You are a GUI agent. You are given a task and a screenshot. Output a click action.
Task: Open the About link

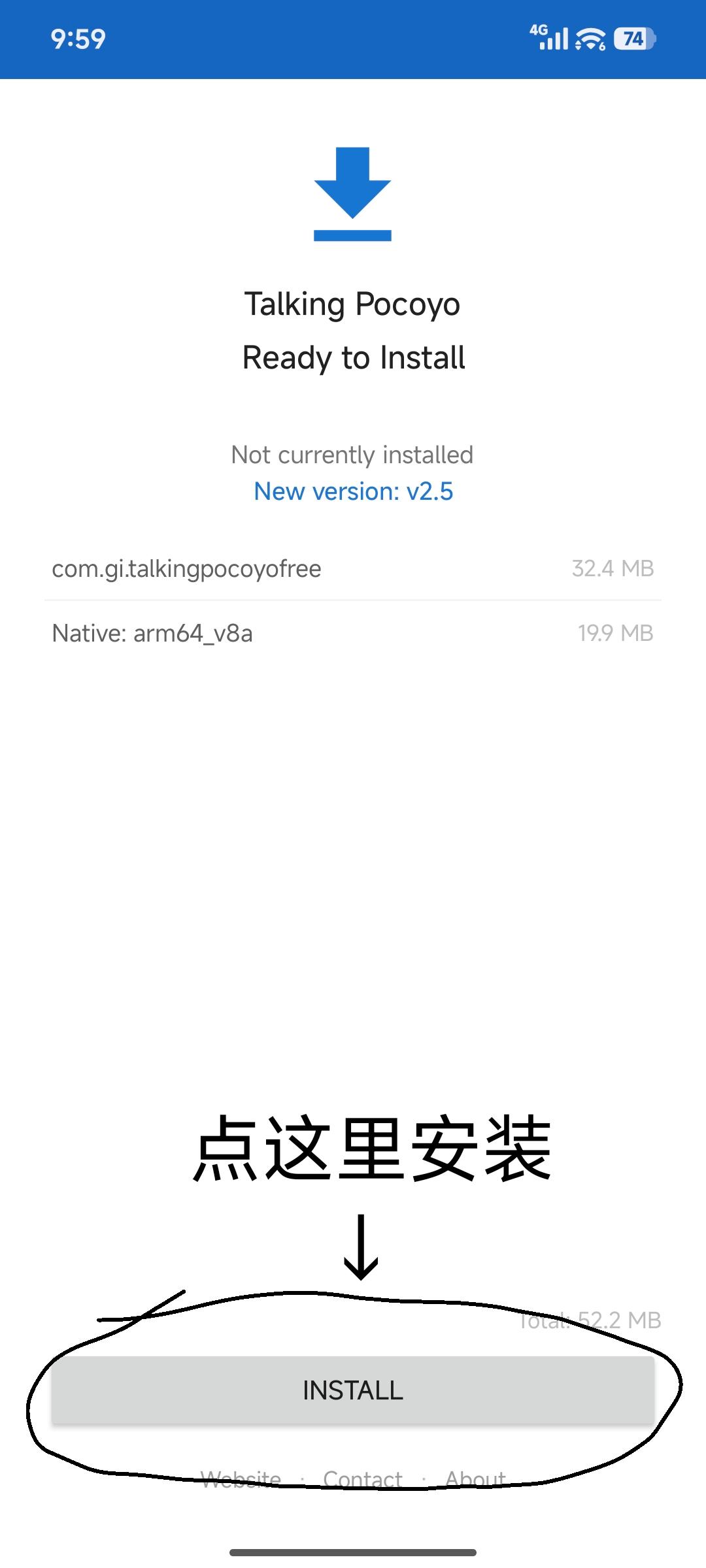pos(476,1479)
